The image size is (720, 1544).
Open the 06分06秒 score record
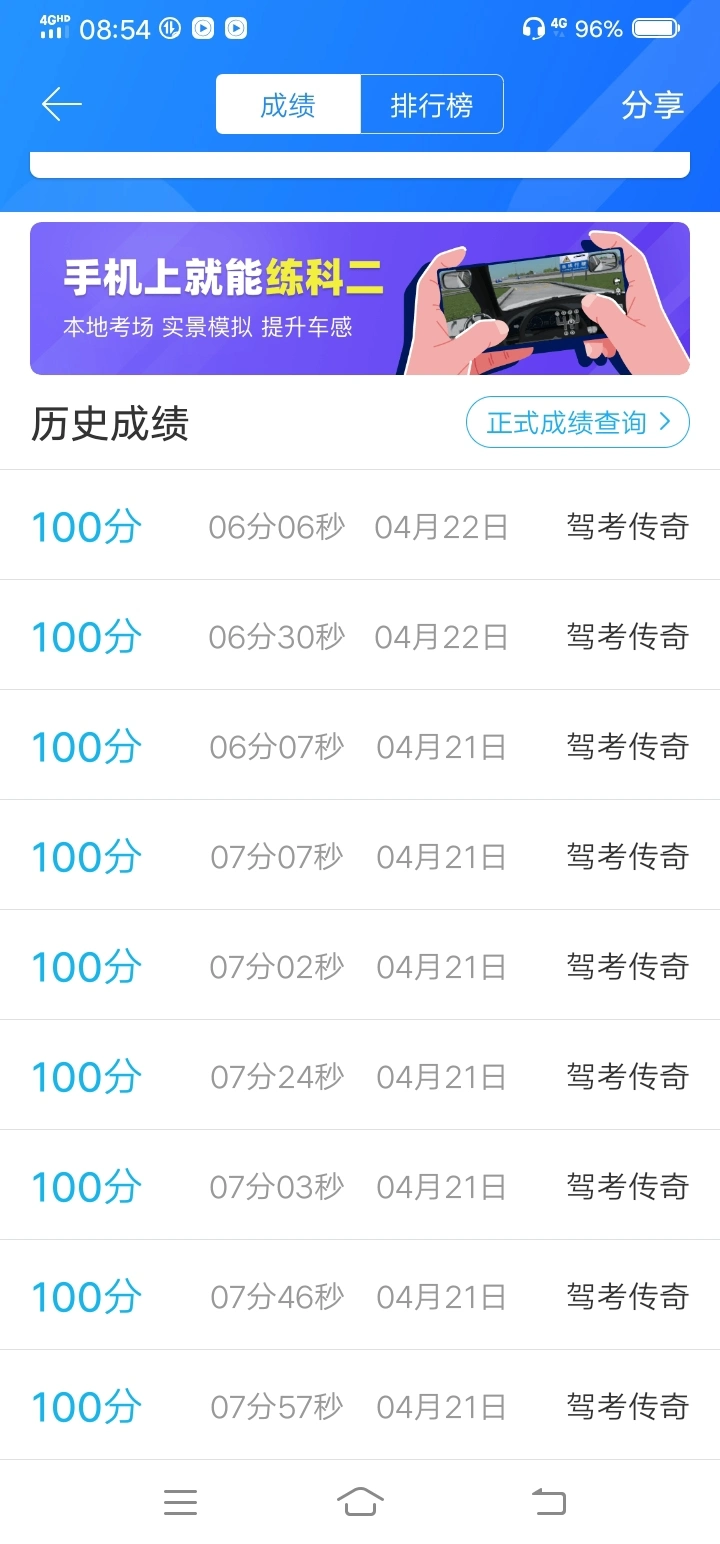(360, 525)
